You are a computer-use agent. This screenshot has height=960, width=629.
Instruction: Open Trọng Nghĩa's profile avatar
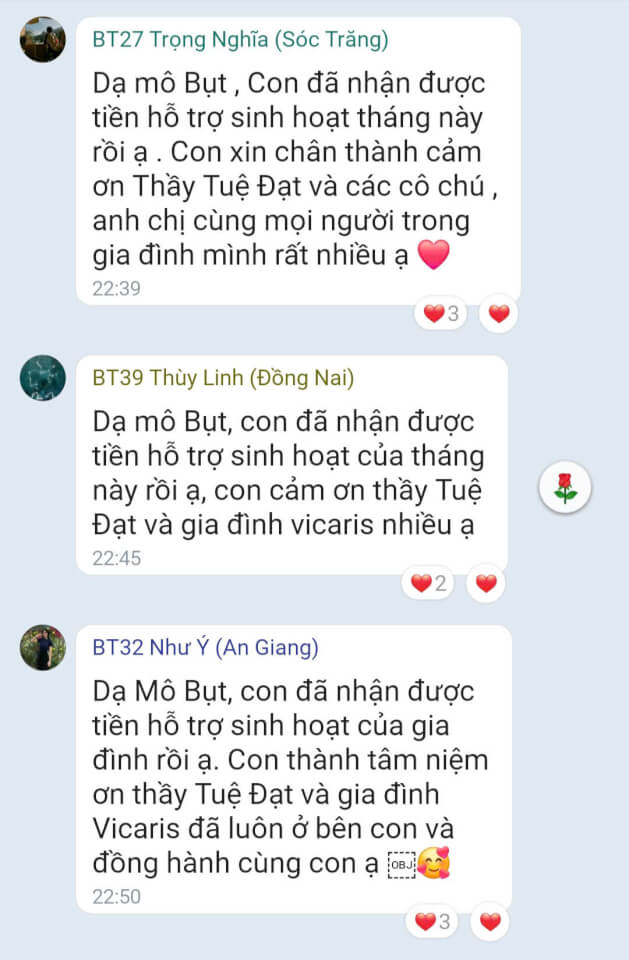43,40
